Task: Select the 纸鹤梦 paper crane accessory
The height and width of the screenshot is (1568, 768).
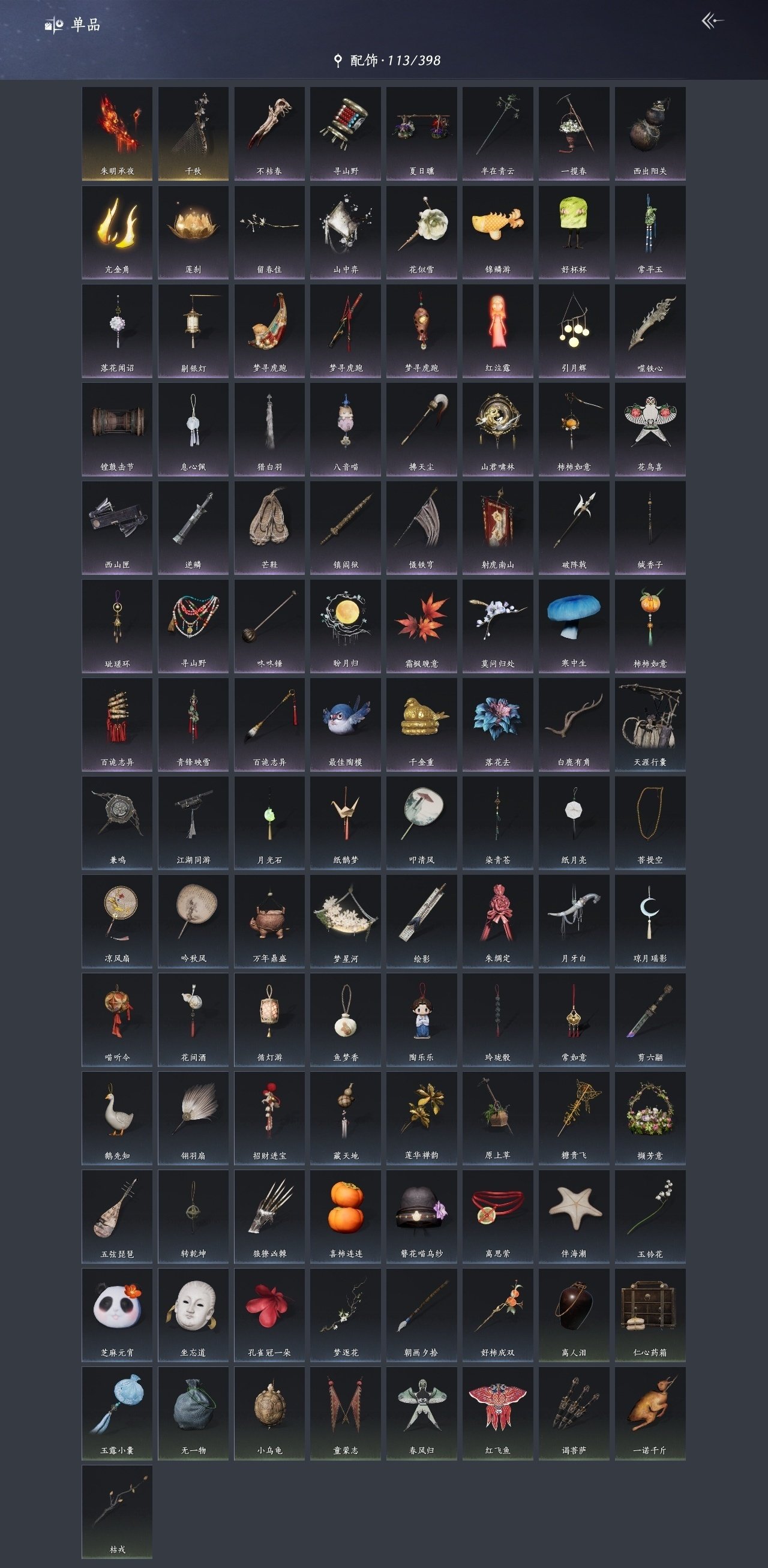Action: (x=346, y=822)
